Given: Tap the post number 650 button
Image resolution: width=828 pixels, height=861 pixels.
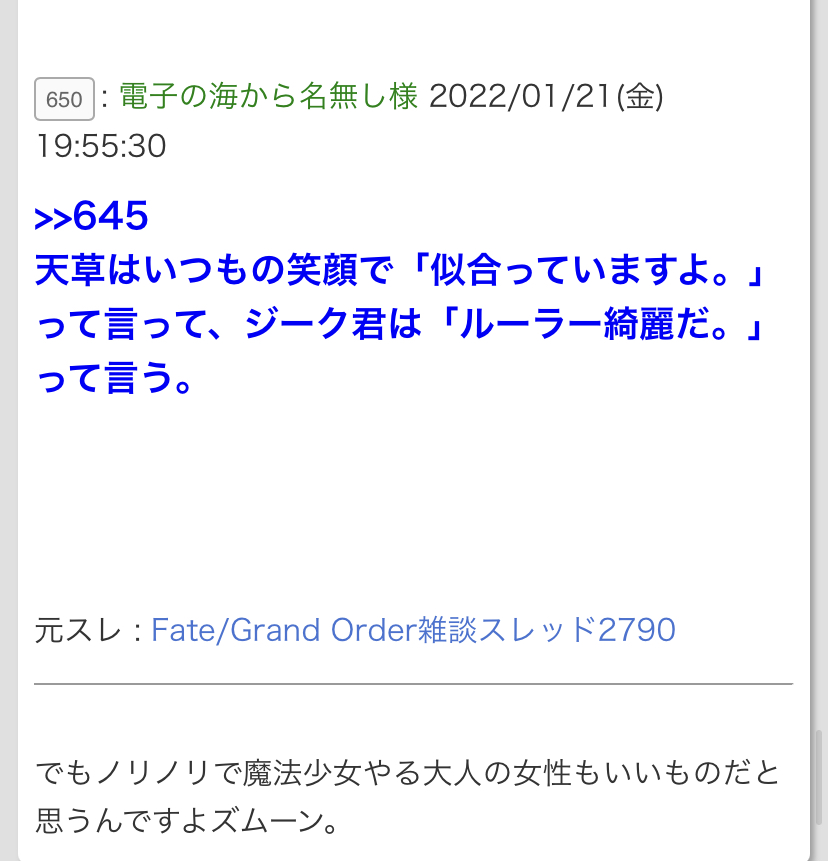Looking at the screenshot, I should click(x=64, y=99).
